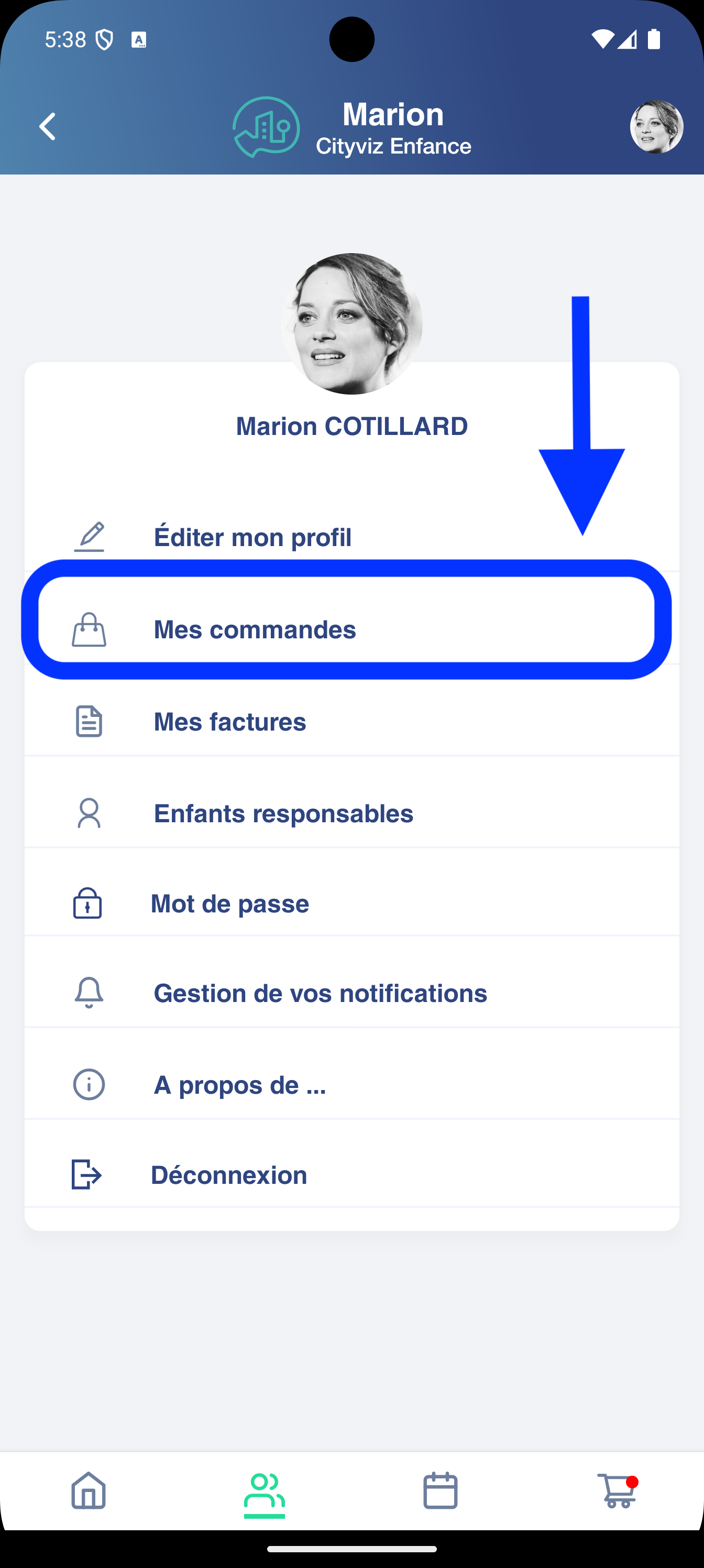704x1568 pixels.
Task: Open the profile avatar in the header
Action: click(x=656, y=127)
